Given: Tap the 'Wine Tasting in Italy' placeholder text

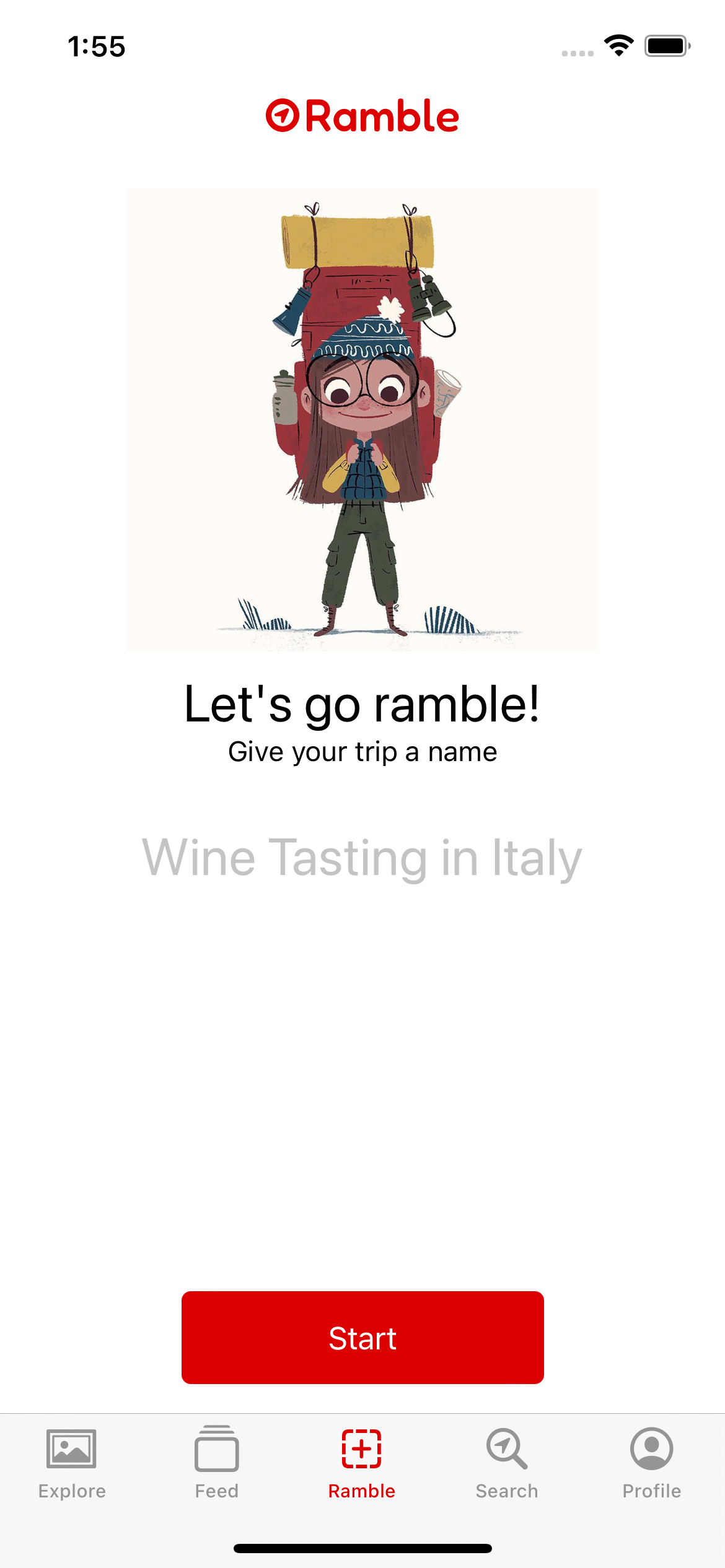Looking at the screenshot, I should pyautogui.click(x=361, y=858).
